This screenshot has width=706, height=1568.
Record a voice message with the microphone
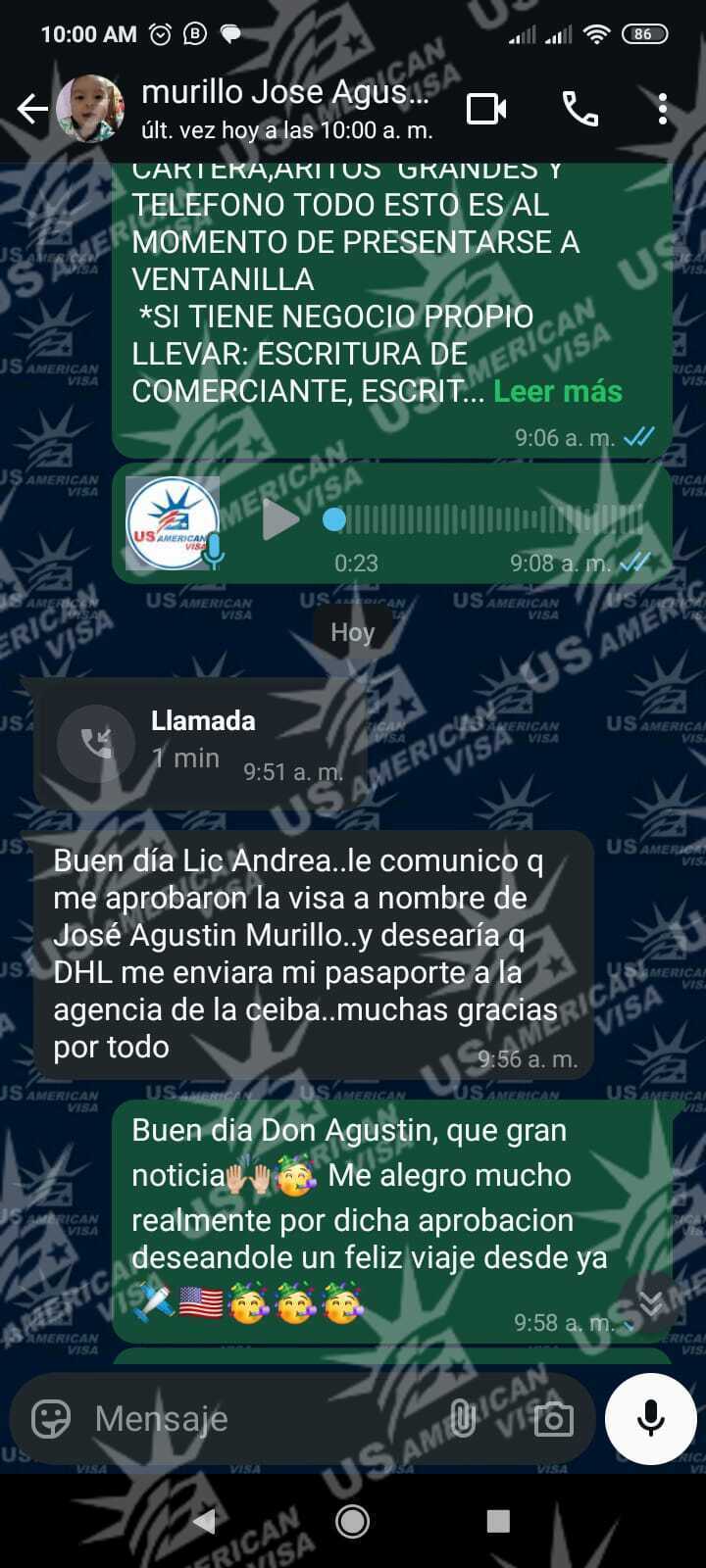point(651,1418)
